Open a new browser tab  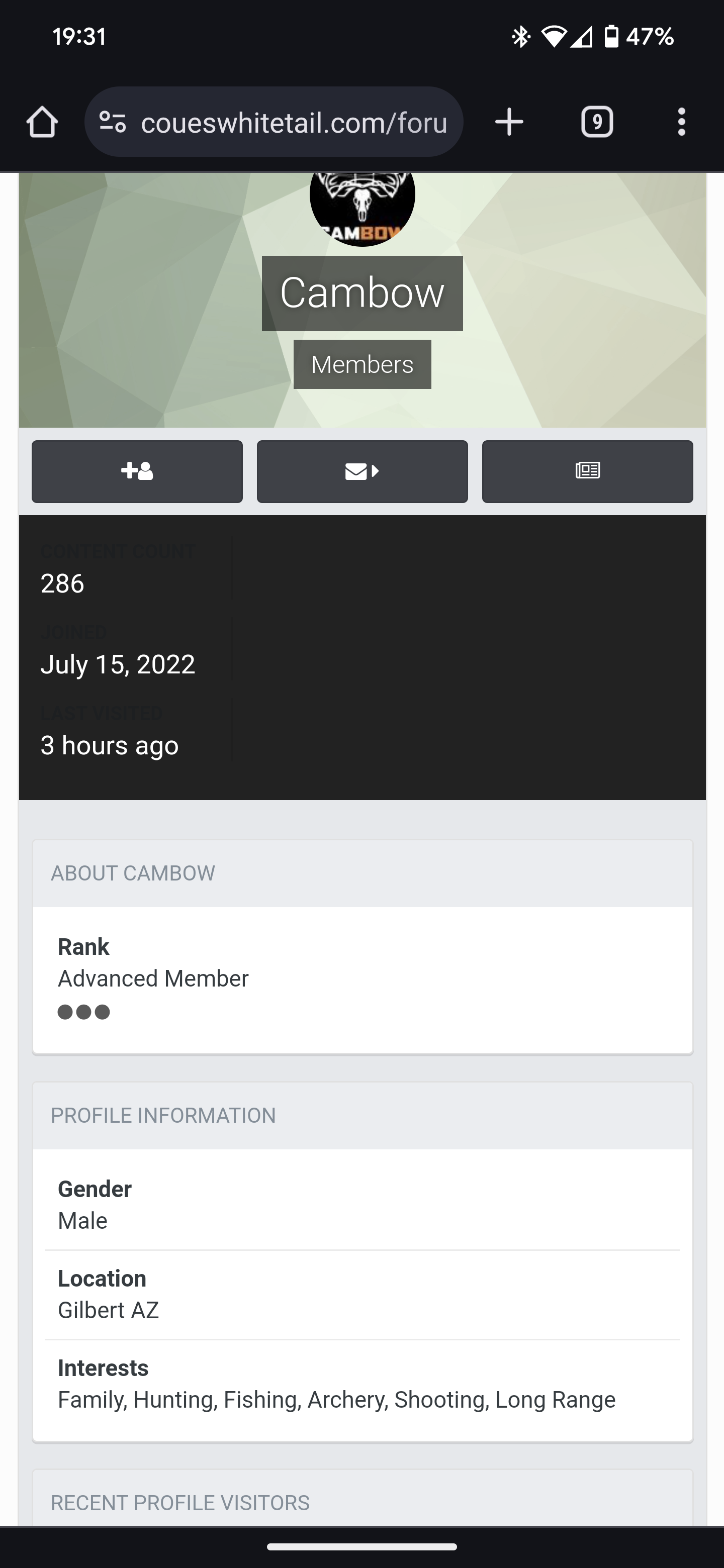point(509,122)
